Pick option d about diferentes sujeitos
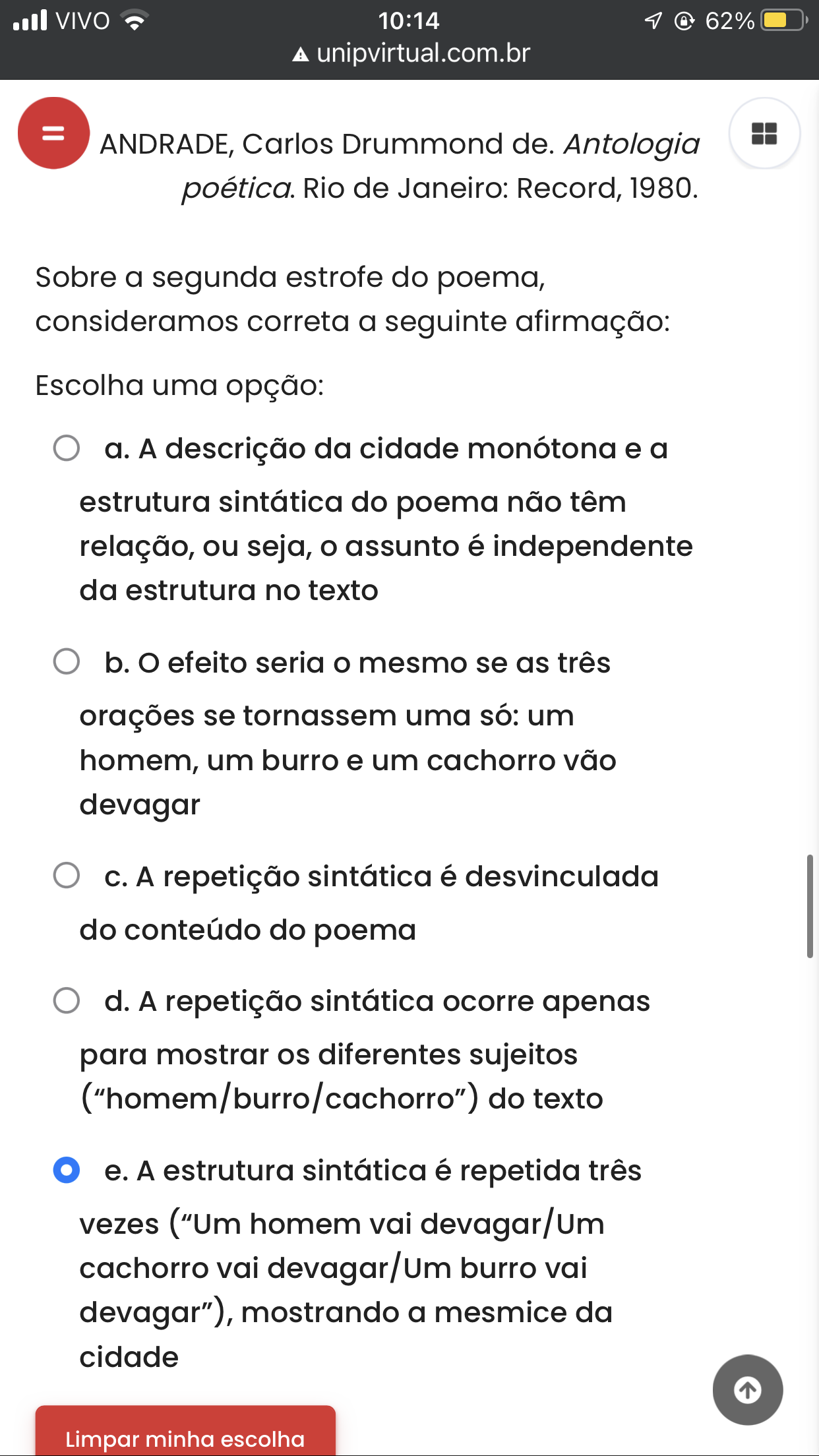The image size is (819, 1456). (67, 1000)
